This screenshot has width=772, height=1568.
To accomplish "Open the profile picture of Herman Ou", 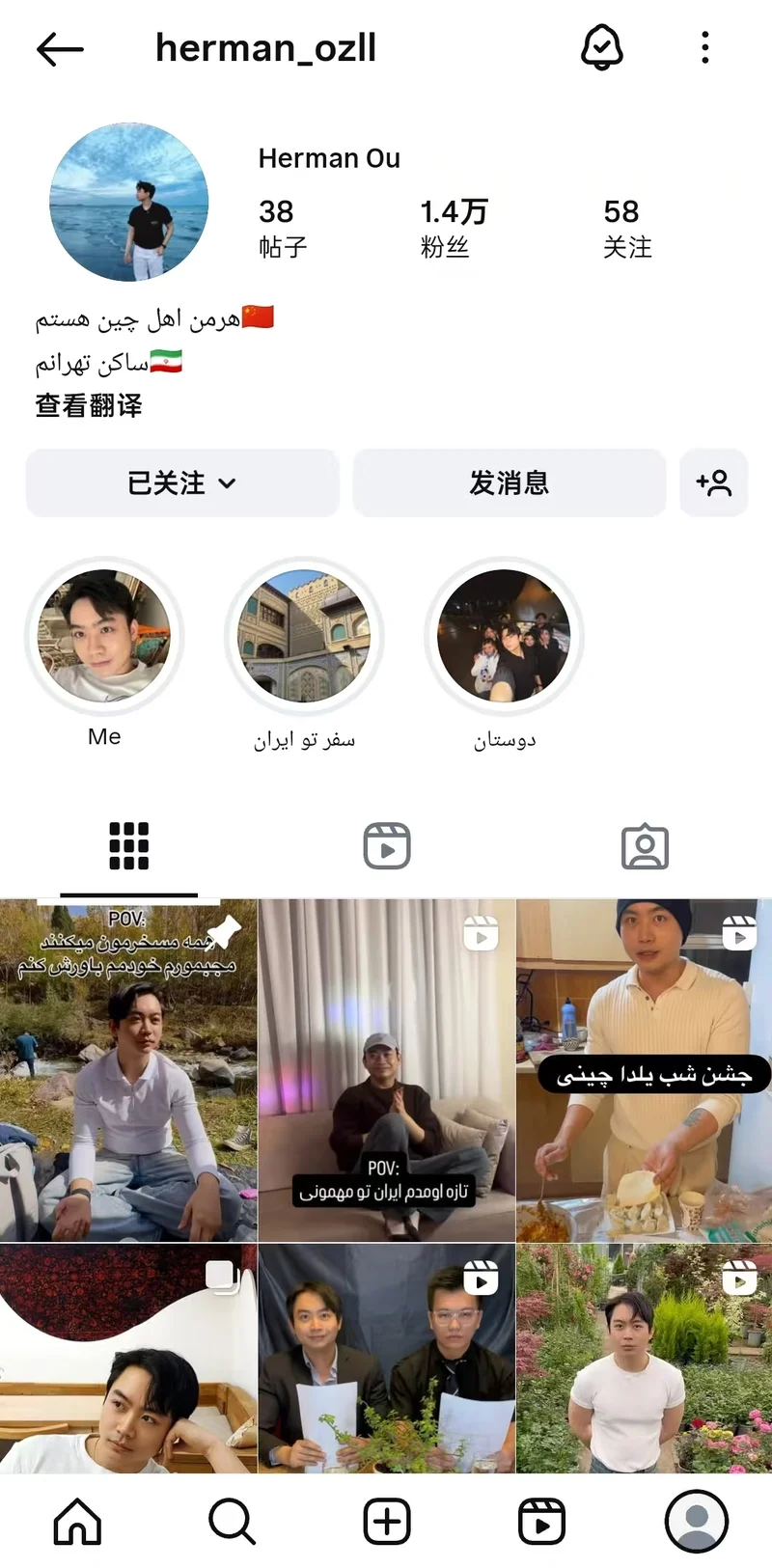I will click(128, 202).
